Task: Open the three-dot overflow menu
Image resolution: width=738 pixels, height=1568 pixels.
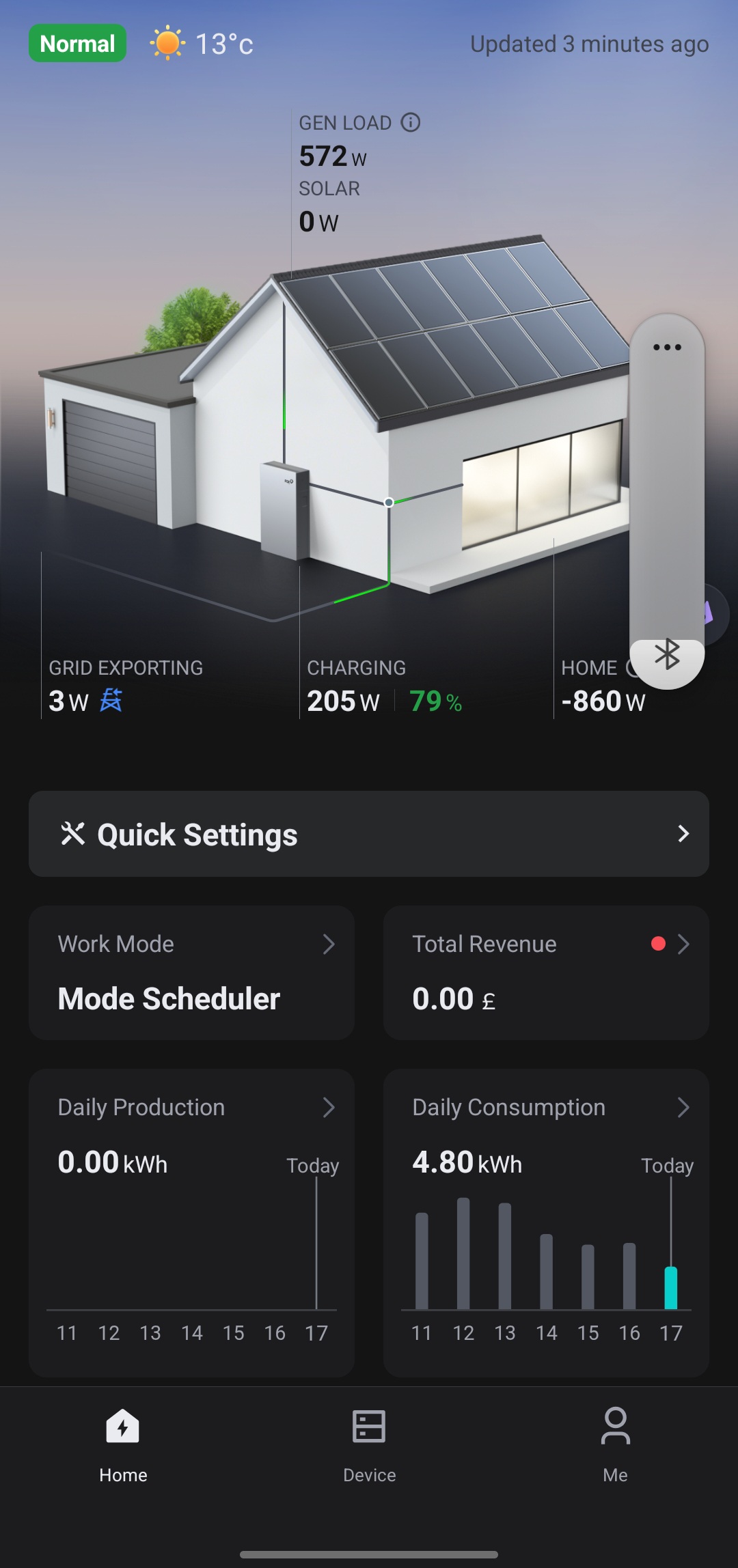Action: (x=667, y=347)
